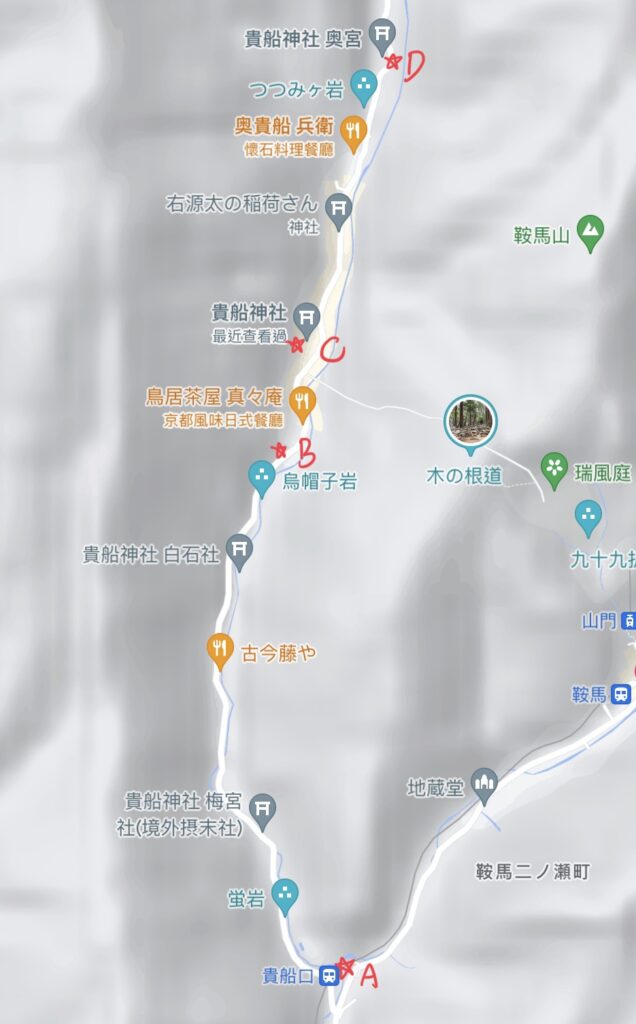The height and width of the screenshot is (1024, 636).
Task: Open the 蛍岩 landmark pin
Action: click(x=286, y=894)
